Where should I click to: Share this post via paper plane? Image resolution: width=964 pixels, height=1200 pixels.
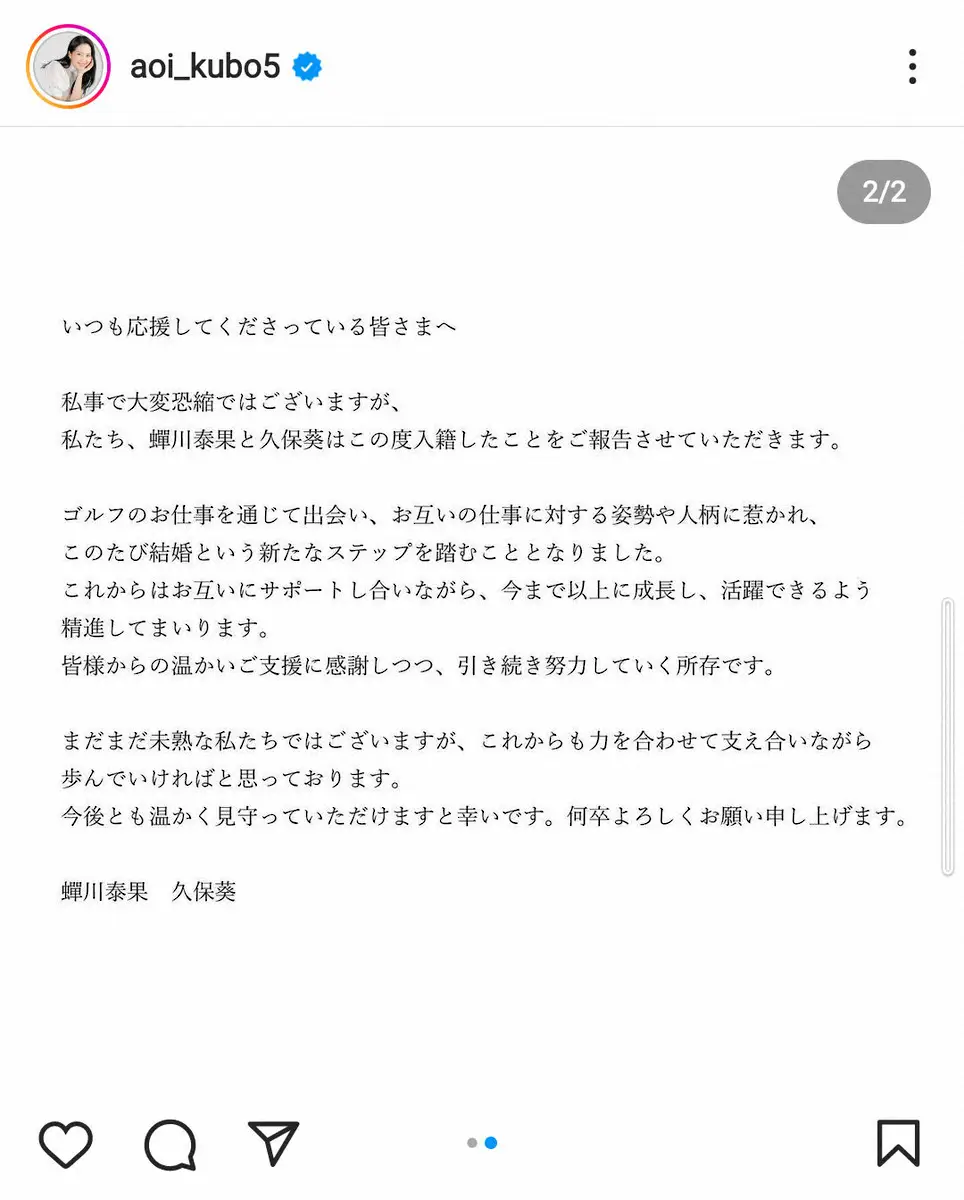point(273,1144)
